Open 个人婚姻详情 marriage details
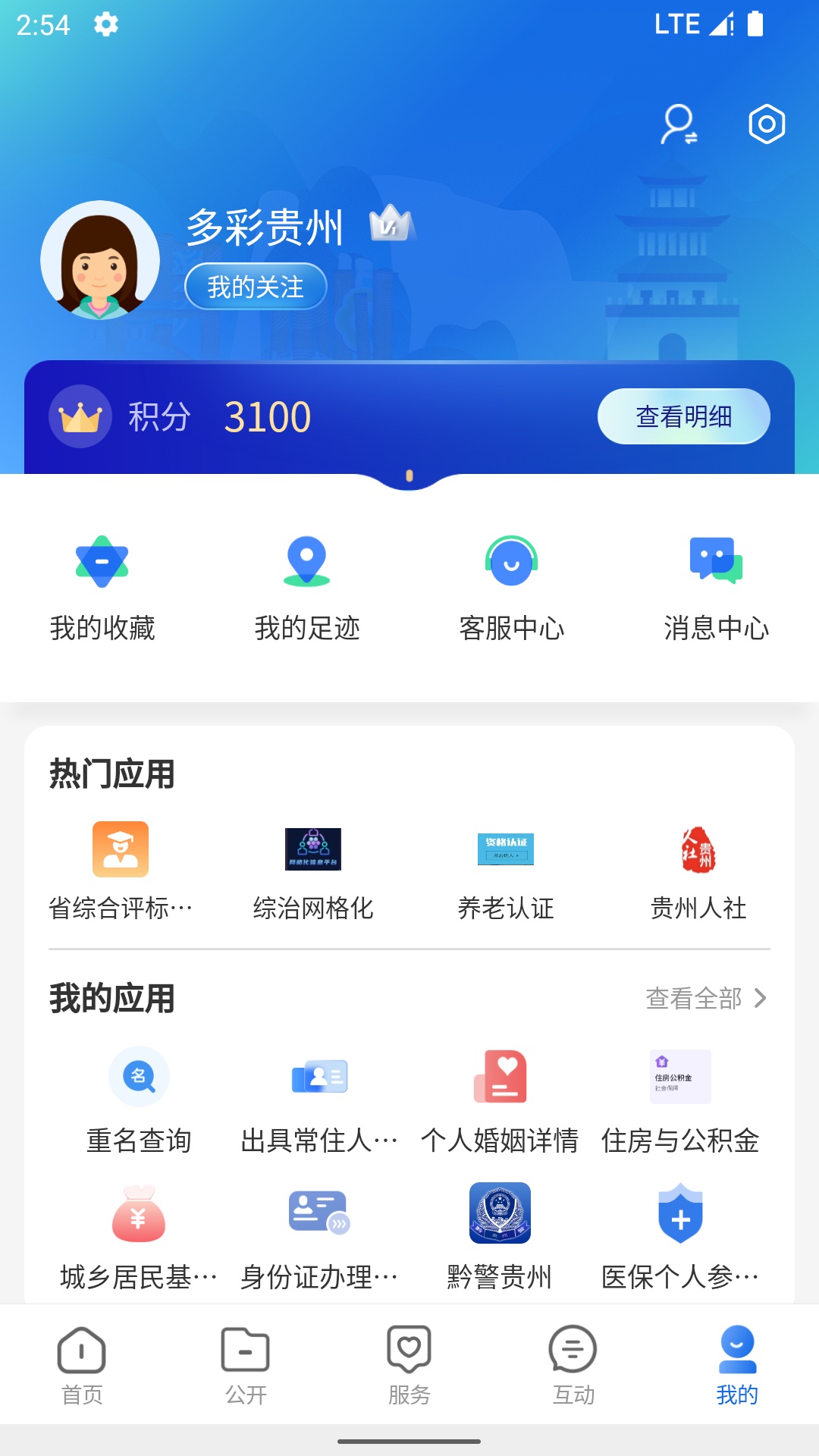 [x=500, y=1078]
